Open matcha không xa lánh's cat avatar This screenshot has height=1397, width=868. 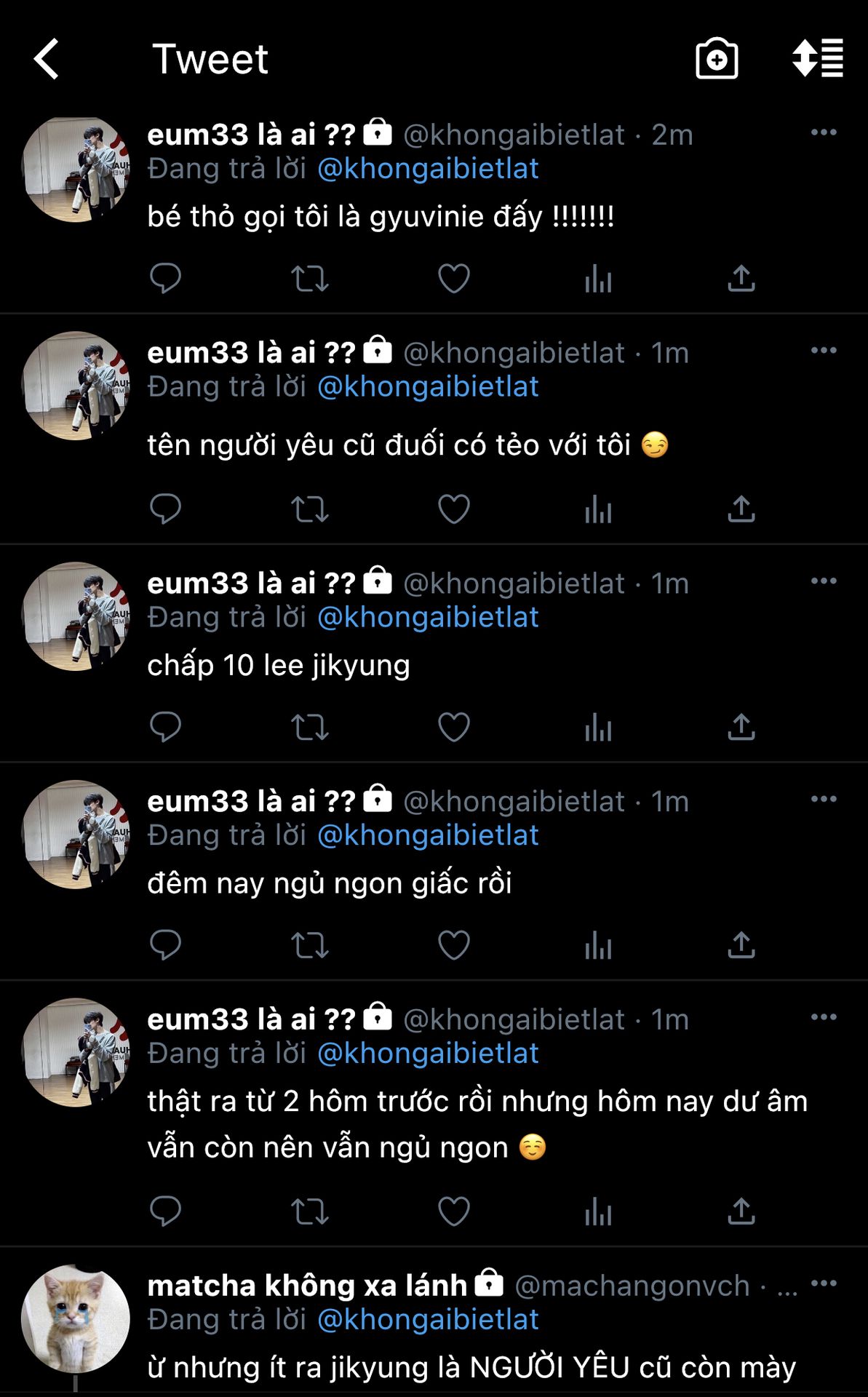click(x=76, y=1318)
